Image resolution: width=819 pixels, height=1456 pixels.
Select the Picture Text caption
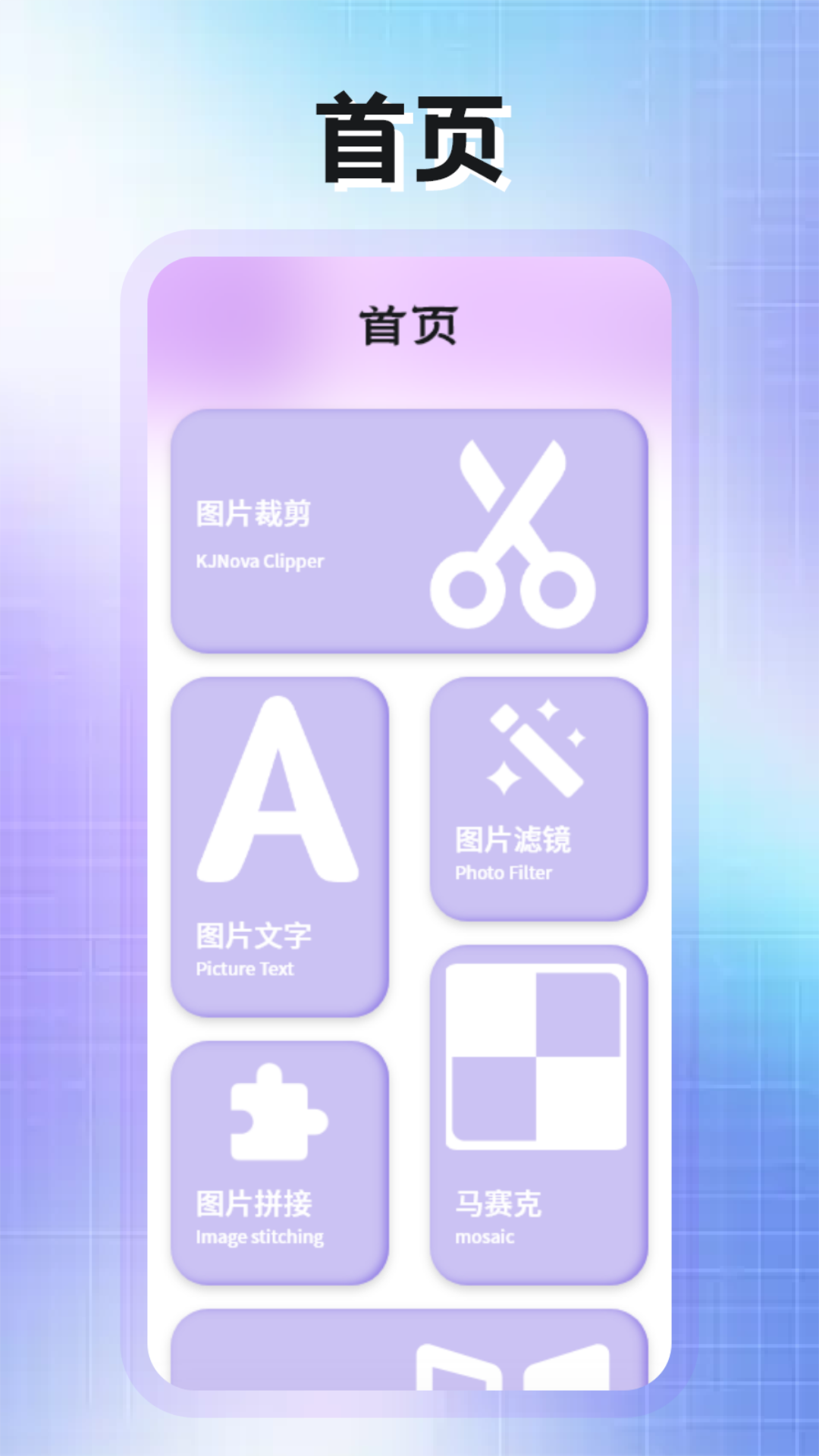click(x=244, y=968)
